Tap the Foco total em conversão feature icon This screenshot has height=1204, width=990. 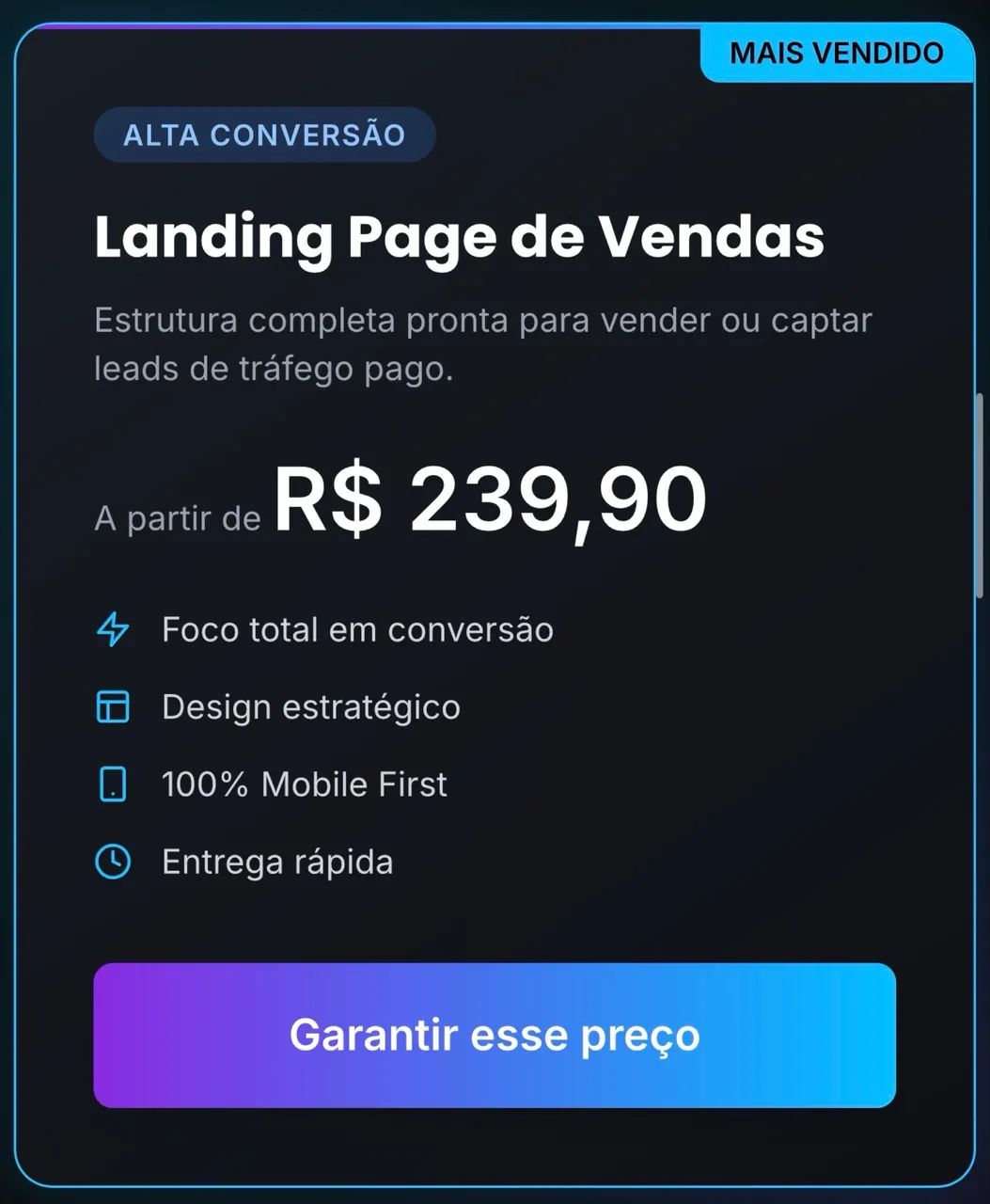(111, 628)
